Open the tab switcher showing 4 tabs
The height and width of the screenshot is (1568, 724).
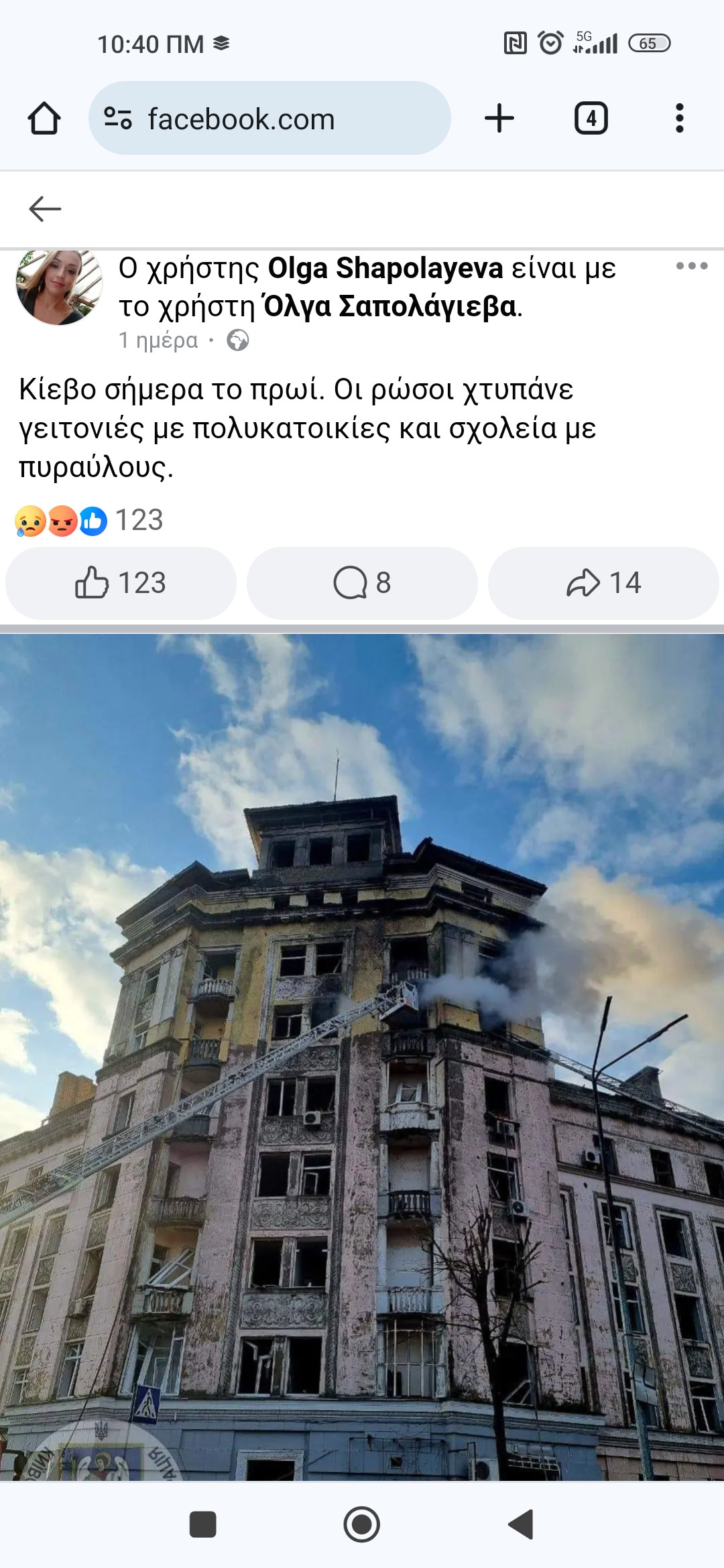[591, 119]
